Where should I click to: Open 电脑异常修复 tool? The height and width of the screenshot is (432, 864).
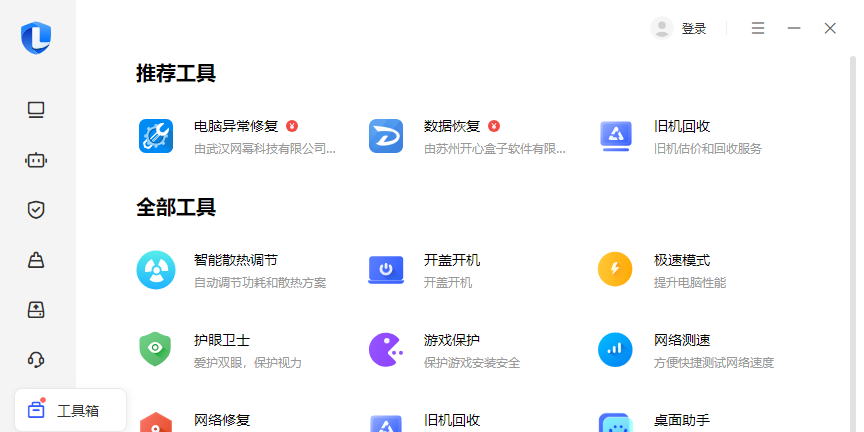(x=236, y=127)
